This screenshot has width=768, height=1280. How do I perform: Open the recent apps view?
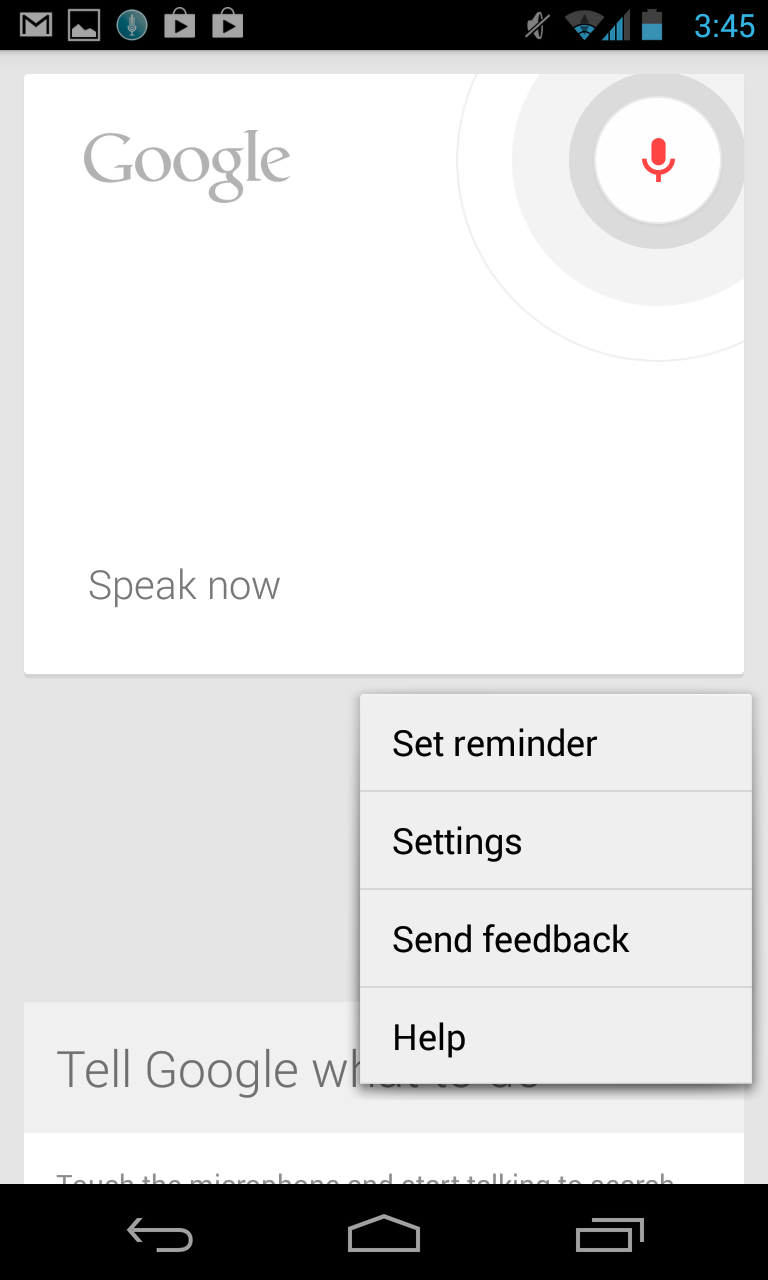click(x=609, y=1235)
